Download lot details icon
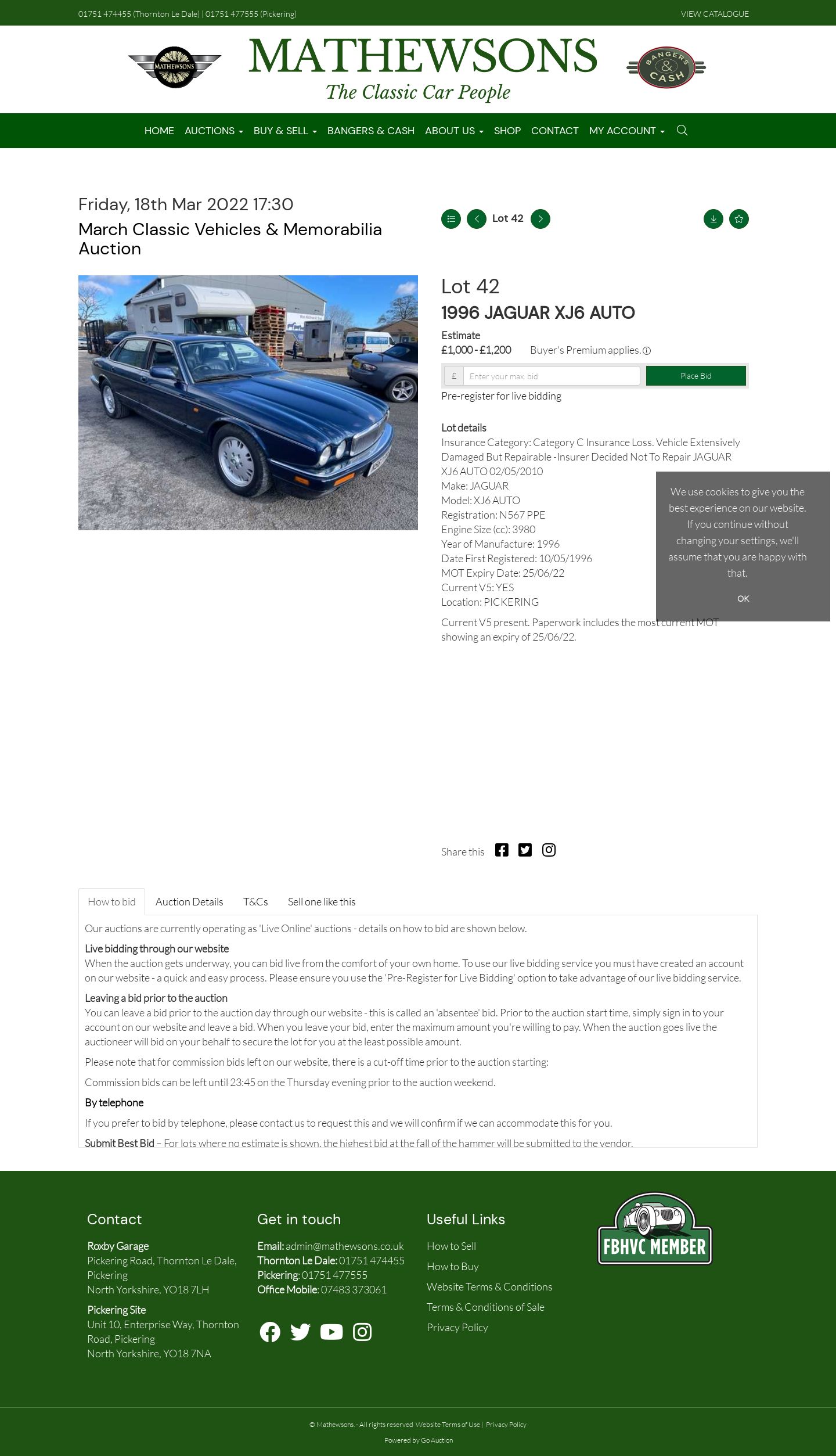 click(x=714, y=219)
